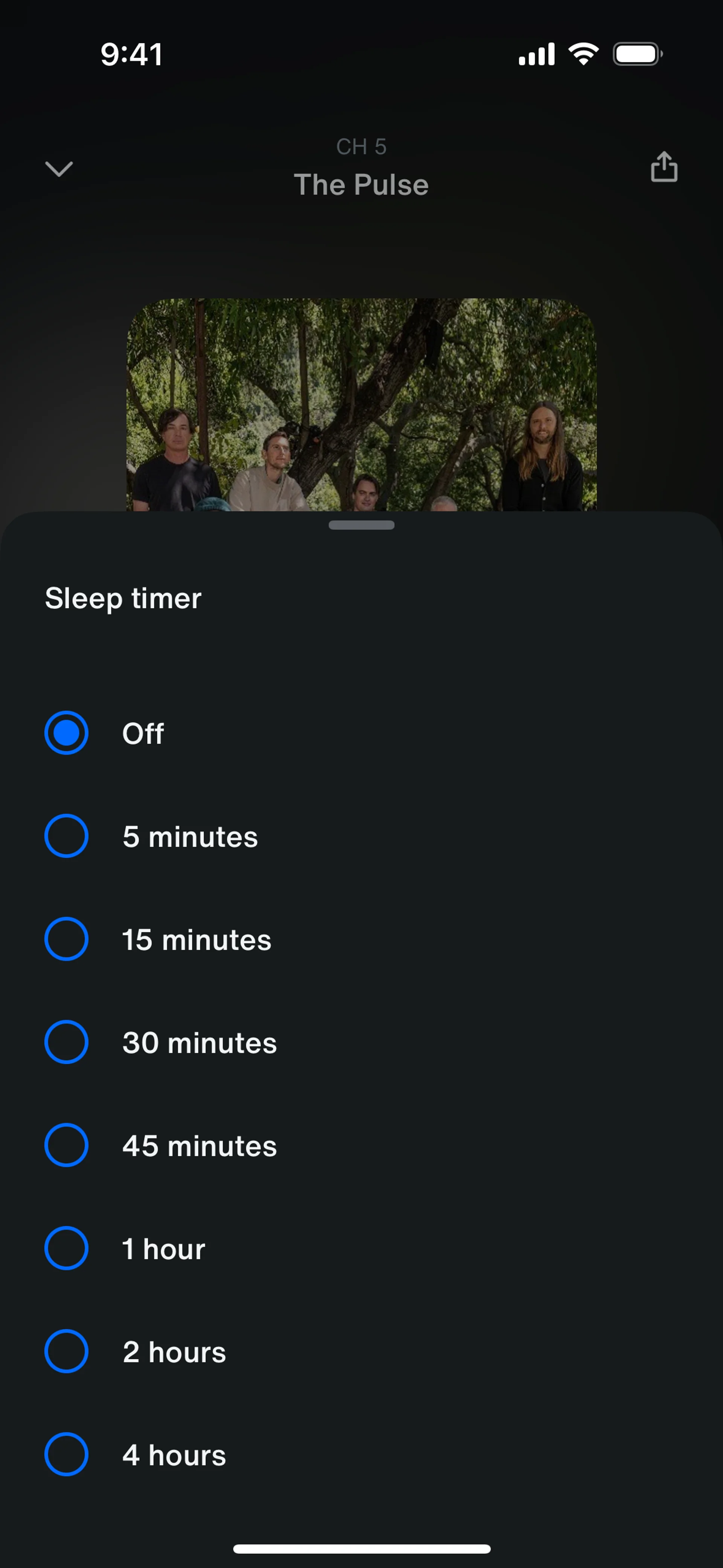
Task: Set sleep timer to 1 hour
Action: 66,1248
